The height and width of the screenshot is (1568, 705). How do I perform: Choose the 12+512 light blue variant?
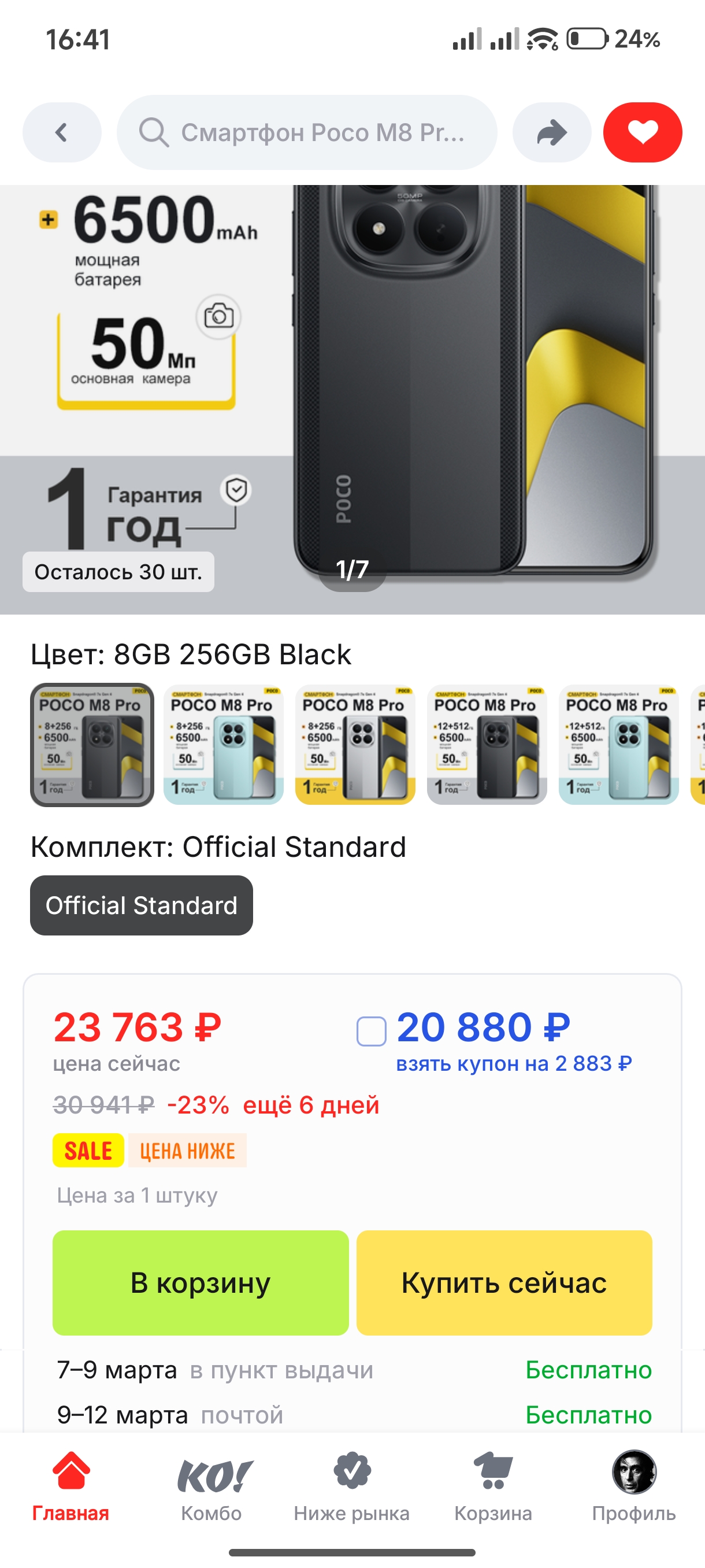618,745
